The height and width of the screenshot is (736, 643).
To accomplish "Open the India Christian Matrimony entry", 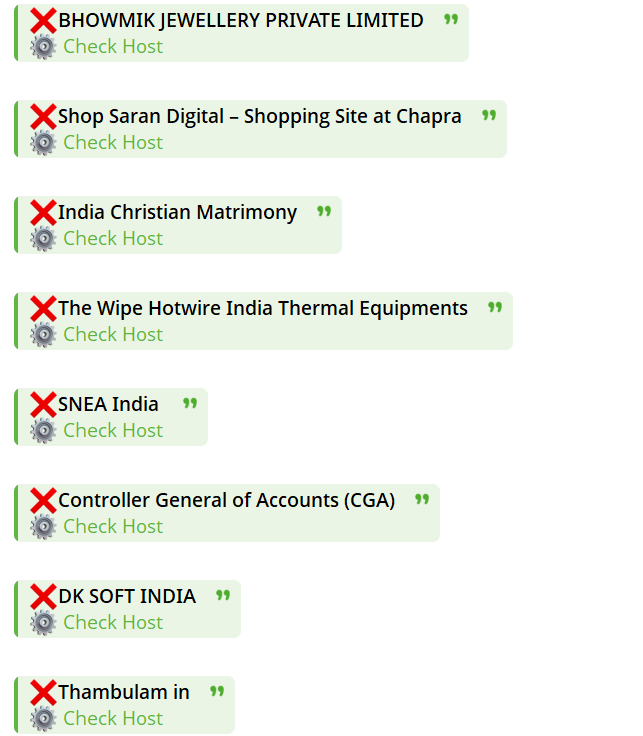I will tap(177, 212).
